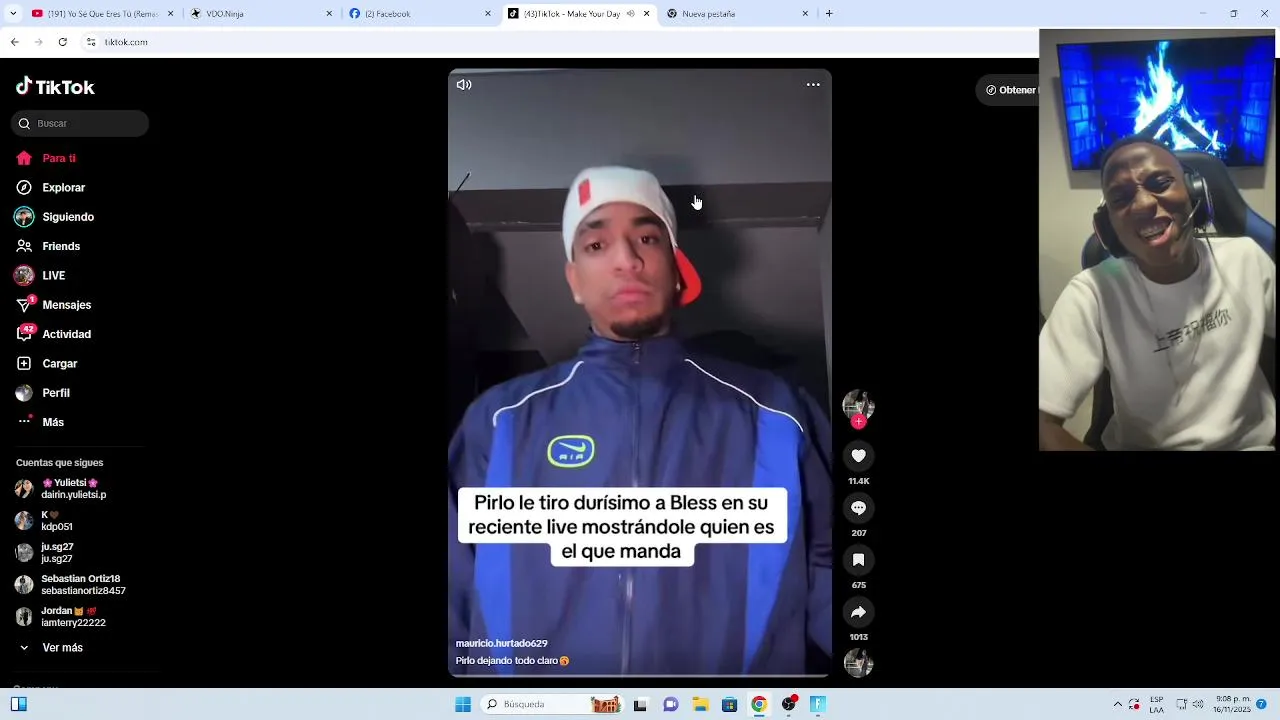Viewport: 1280px width, 720px height.
Task: Go to Explorar in the sidebar
Action: (63, 188)
